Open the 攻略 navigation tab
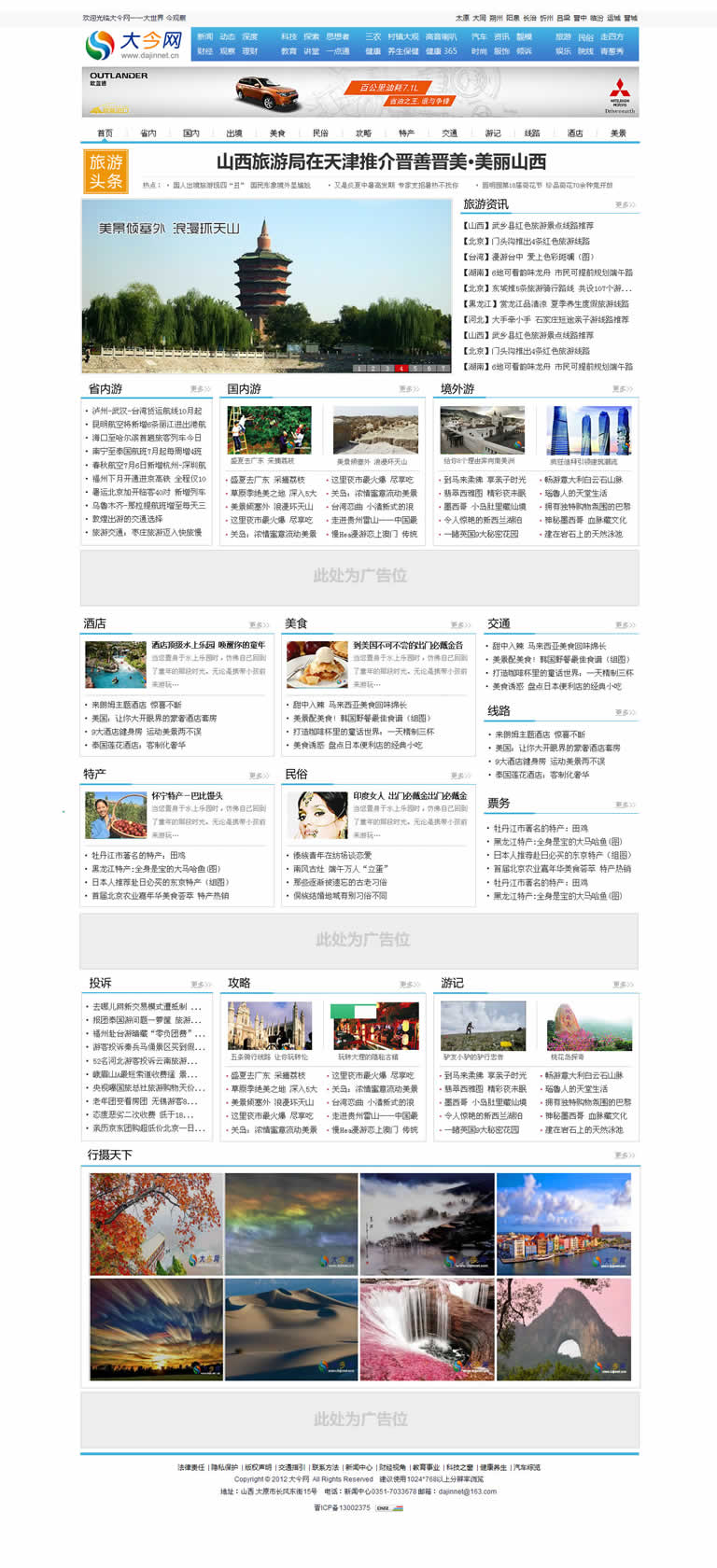 click(x=363, y=133)
